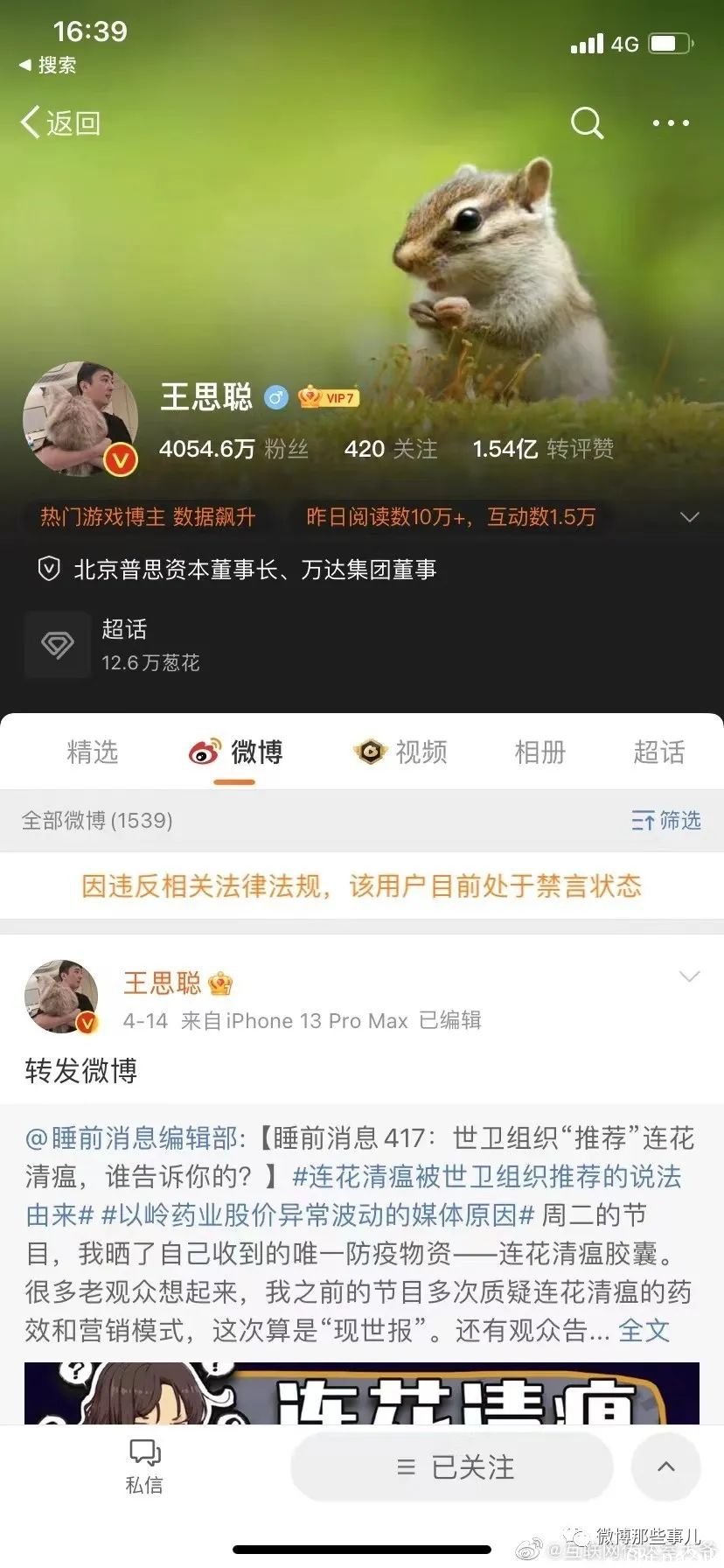
Task: View the 420 关注 following list
Action: [x=390, y=449]
